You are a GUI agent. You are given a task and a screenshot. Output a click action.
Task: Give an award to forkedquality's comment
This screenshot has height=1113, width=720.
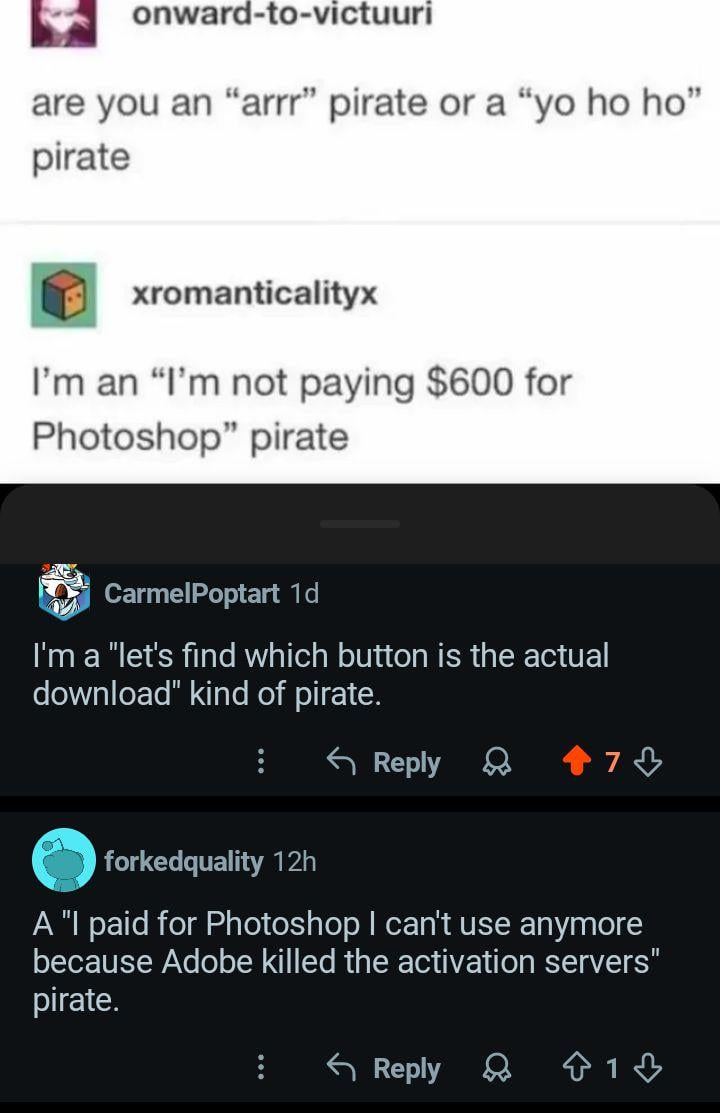click(494, 1070)
